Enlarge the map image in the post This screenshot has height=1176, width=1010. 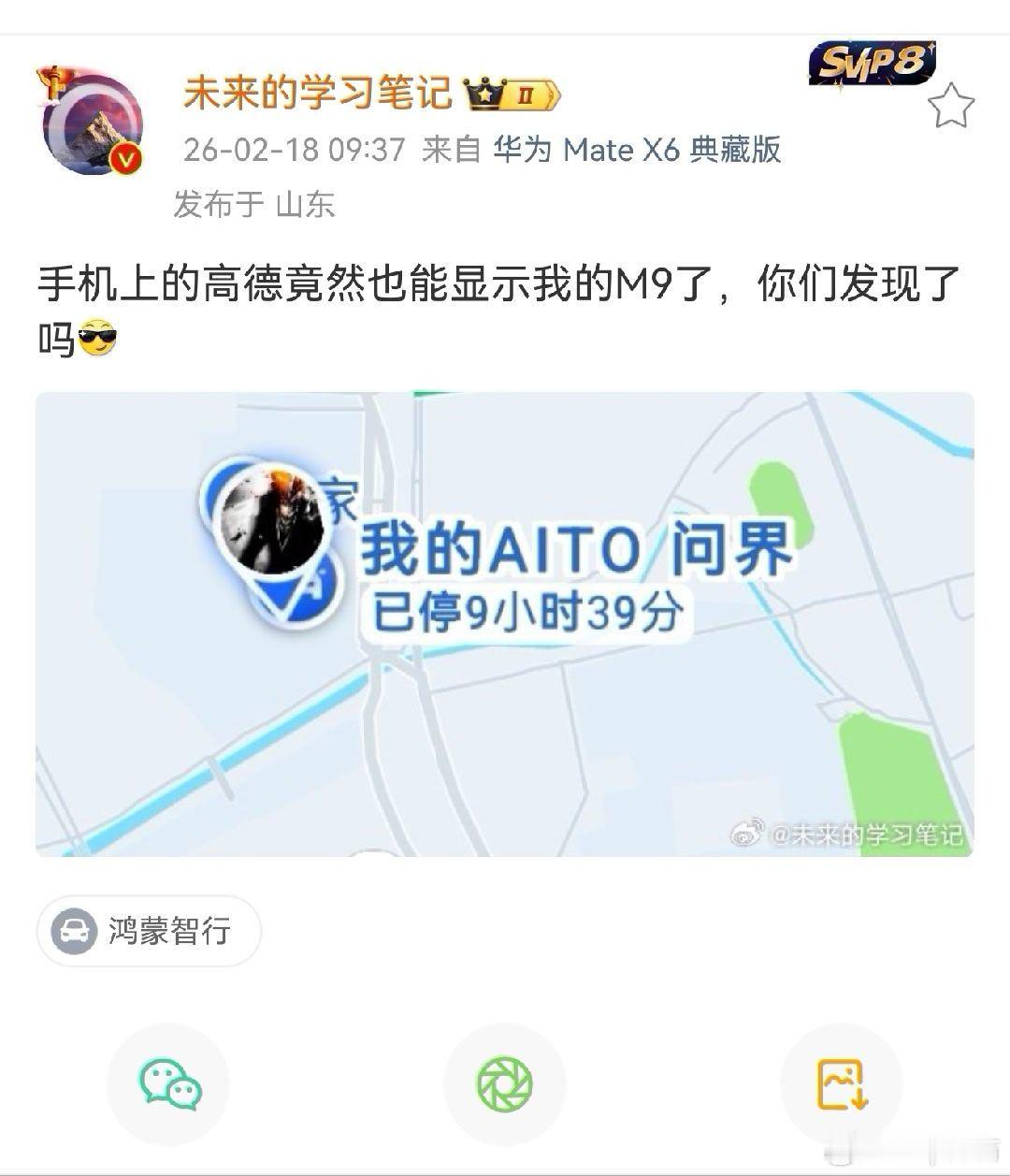[505, 624]
